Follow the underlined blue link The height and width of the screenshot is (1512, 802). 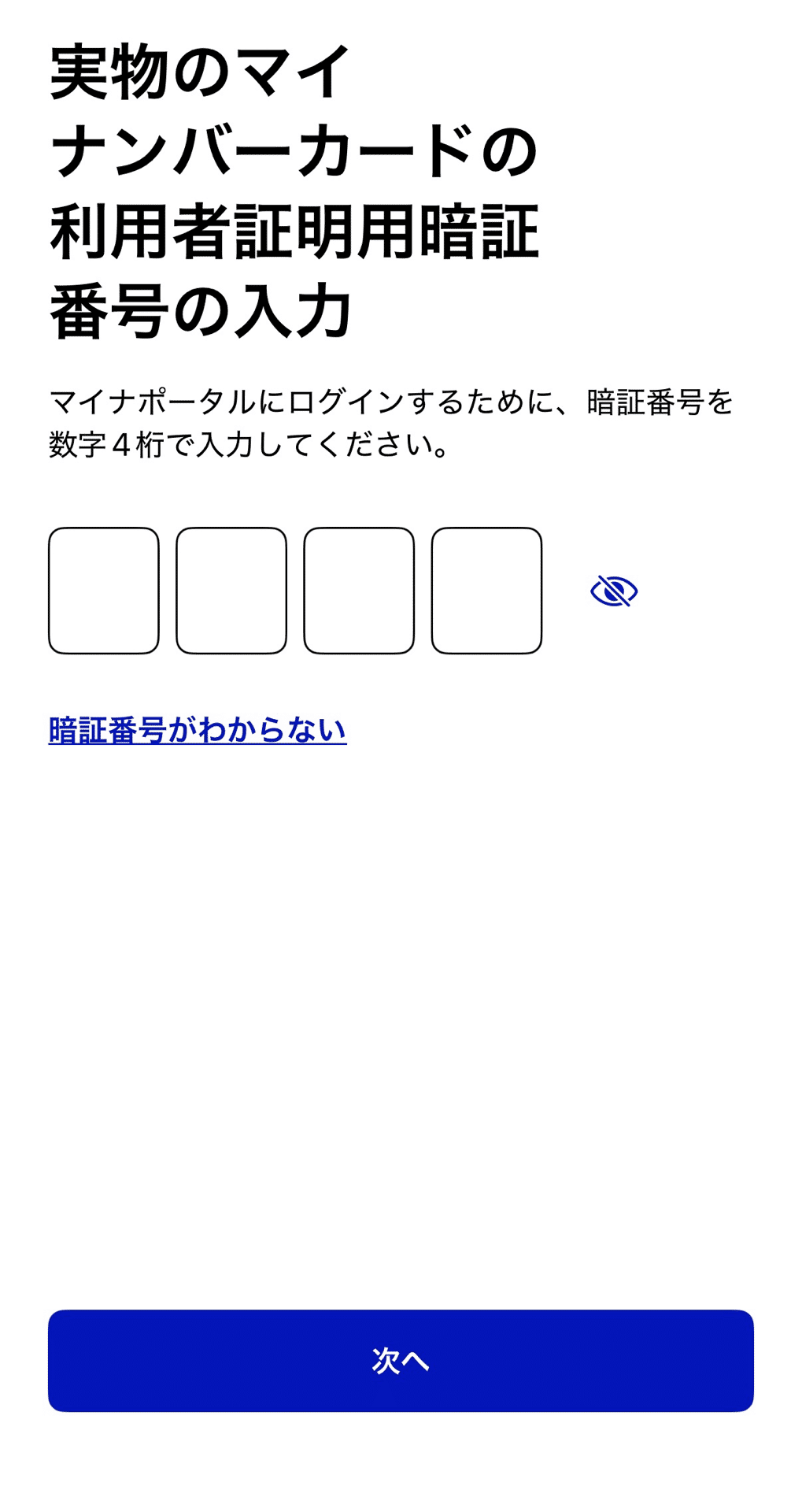pos(196,729)
